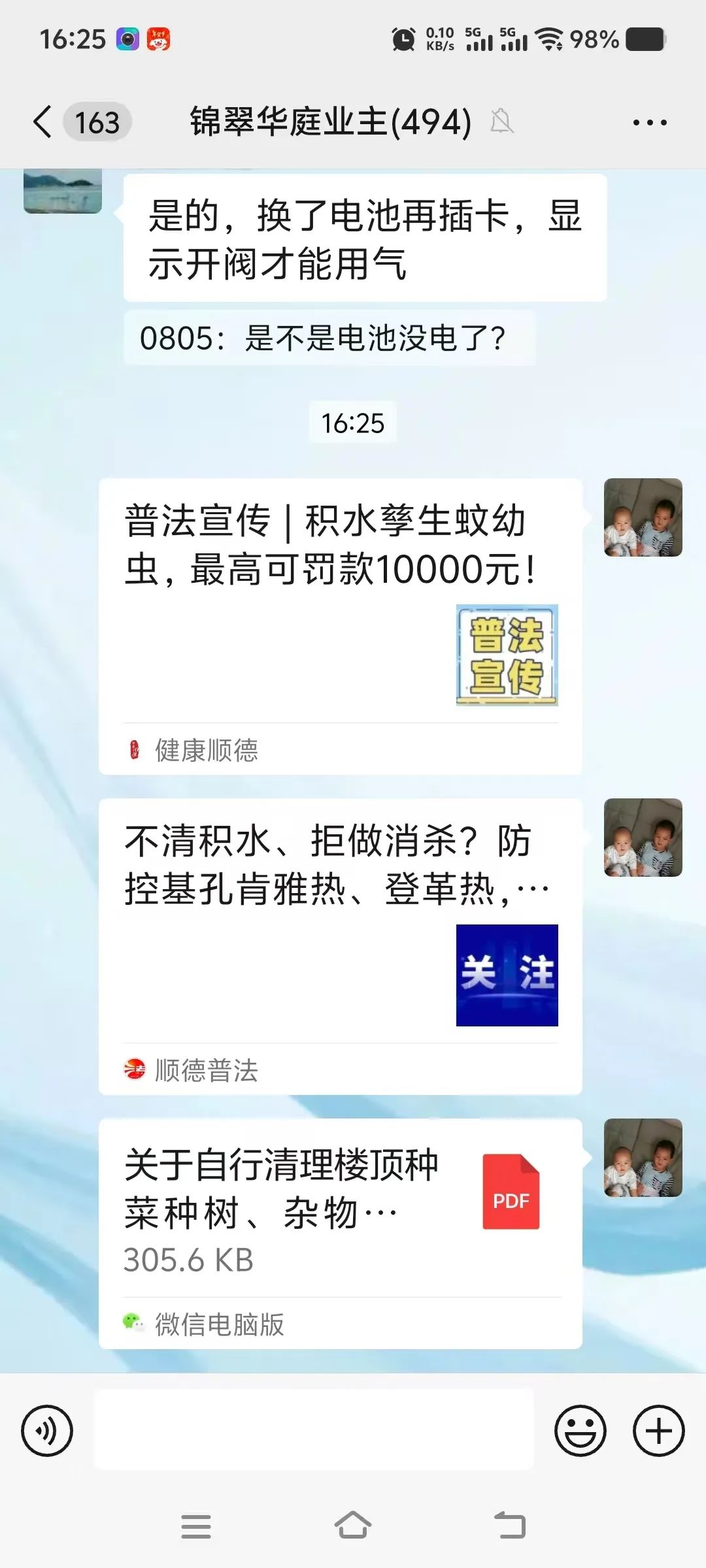This screenshot has height=1568, width=706.
Task: Open the emoji picker
Action: click(580, 1430)
